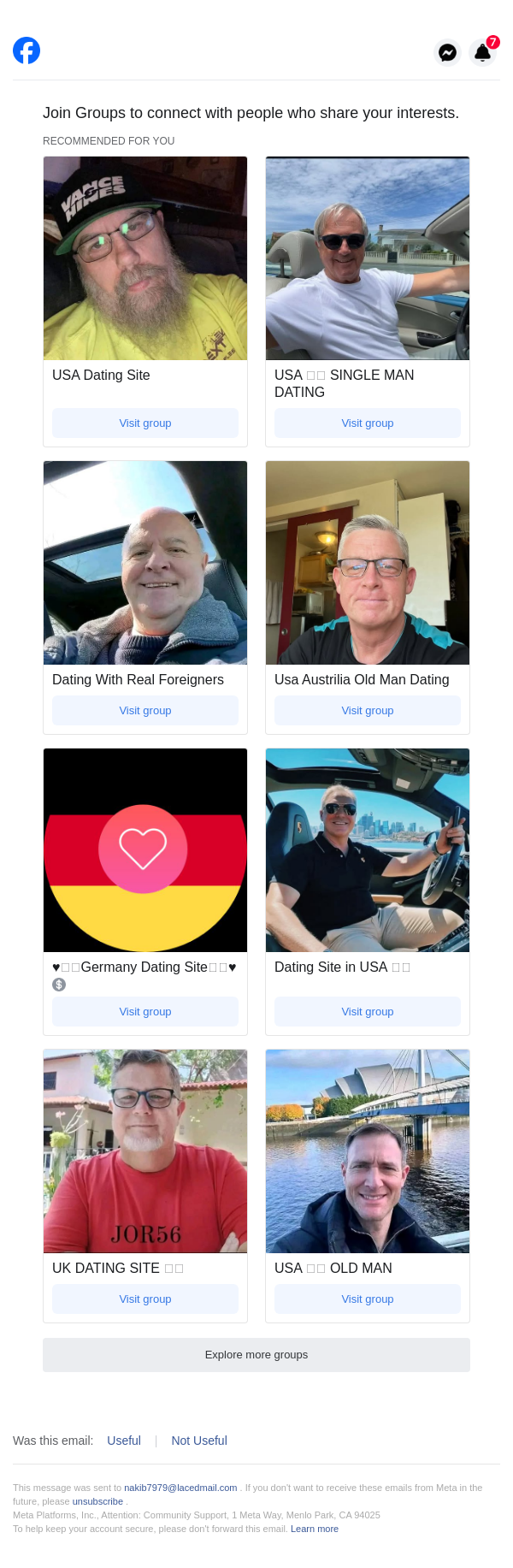
Task: Mark this email as Not Useful
Action: click(x=199, y=1441)
